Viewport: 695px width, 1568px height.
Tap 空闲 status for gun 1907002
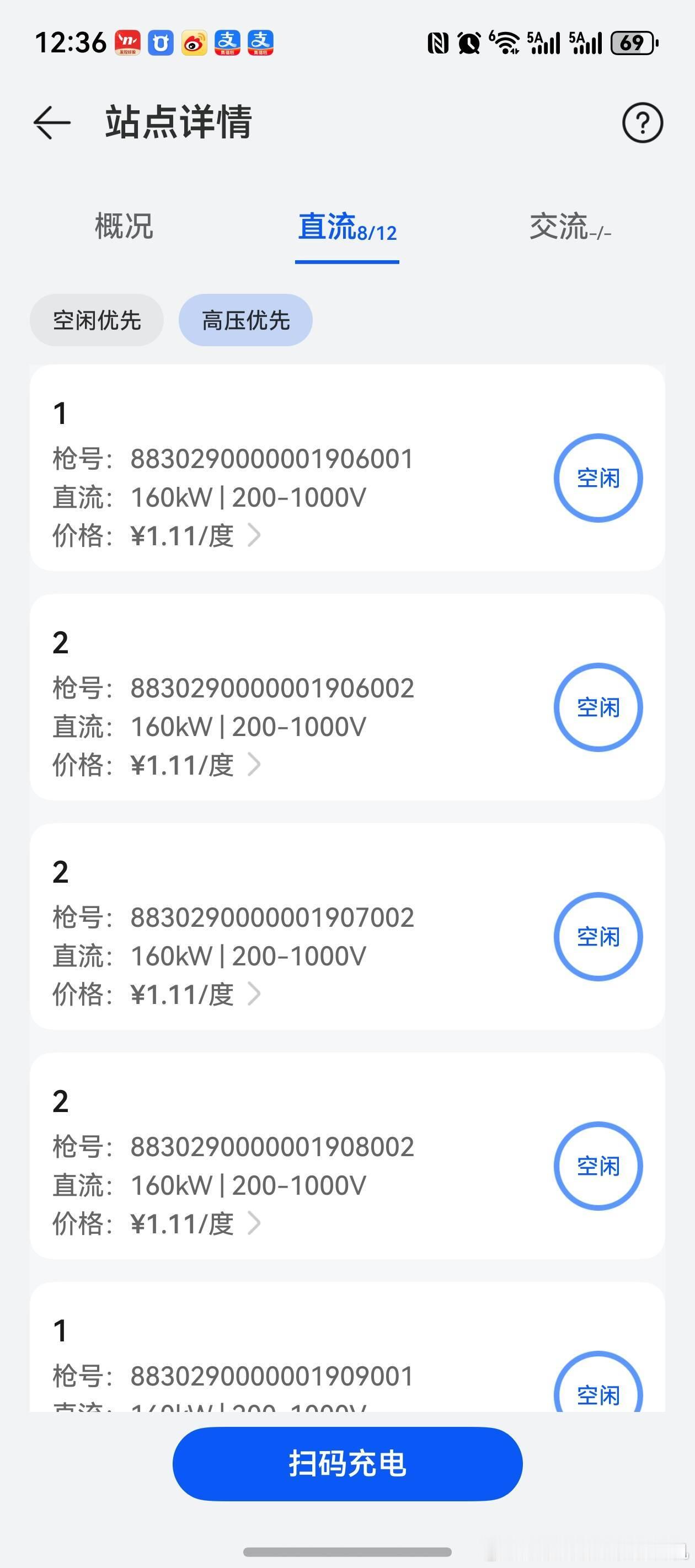598,936
